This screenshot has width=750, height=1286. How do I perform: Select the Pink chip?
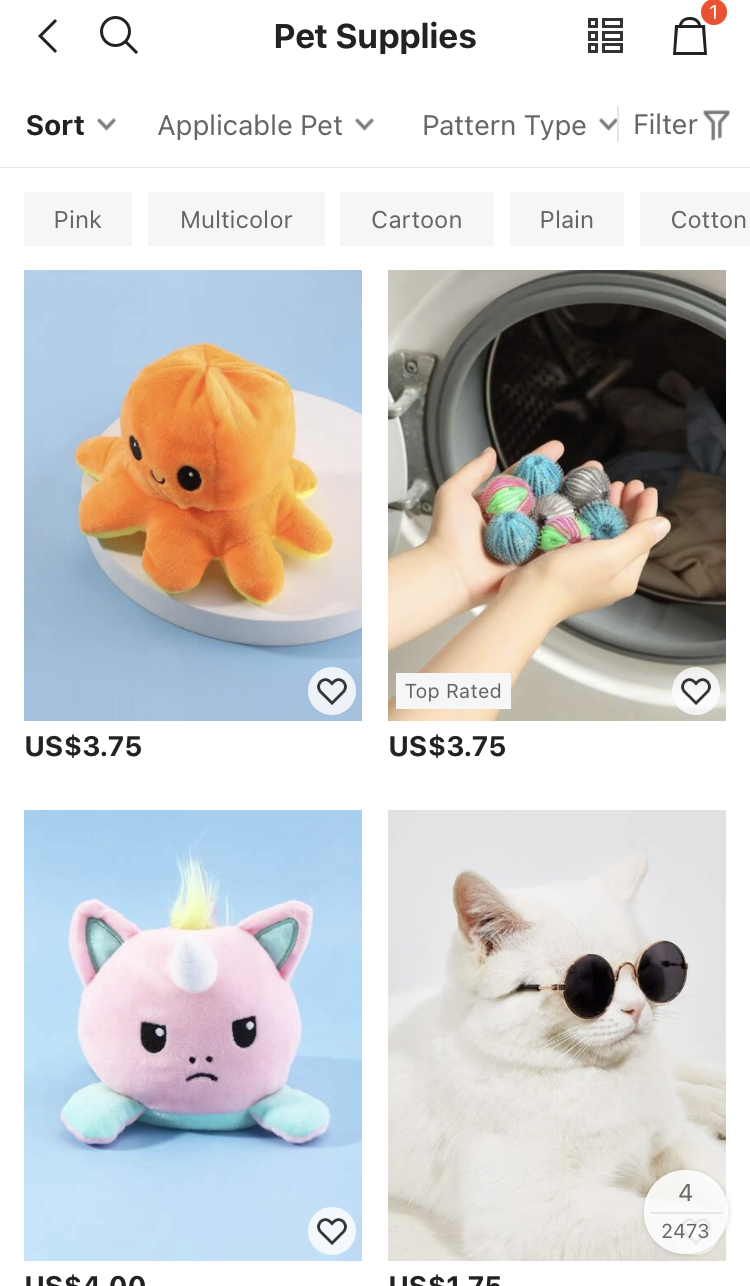[78, 219]
